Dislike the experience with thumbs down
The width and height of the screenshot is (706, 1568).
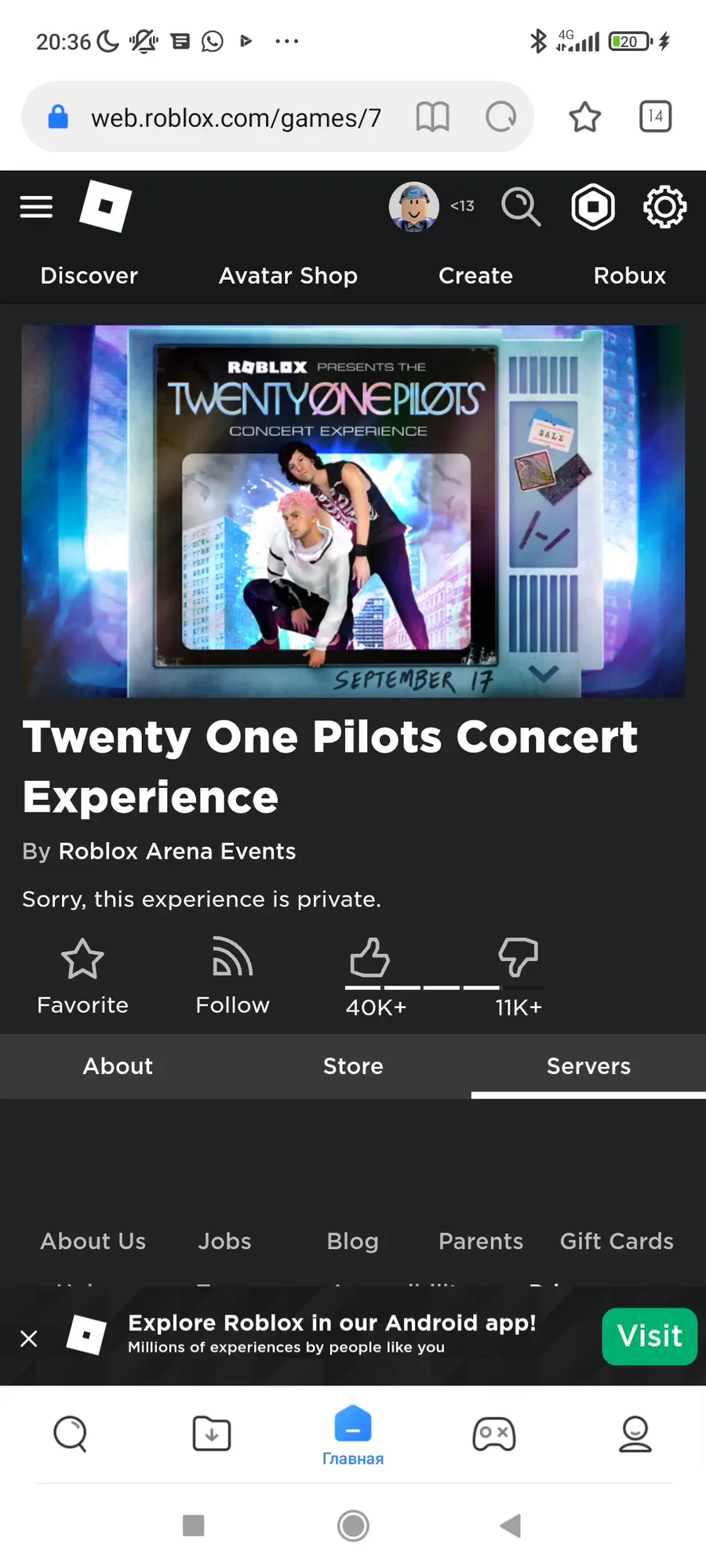[x=519, y=958]
